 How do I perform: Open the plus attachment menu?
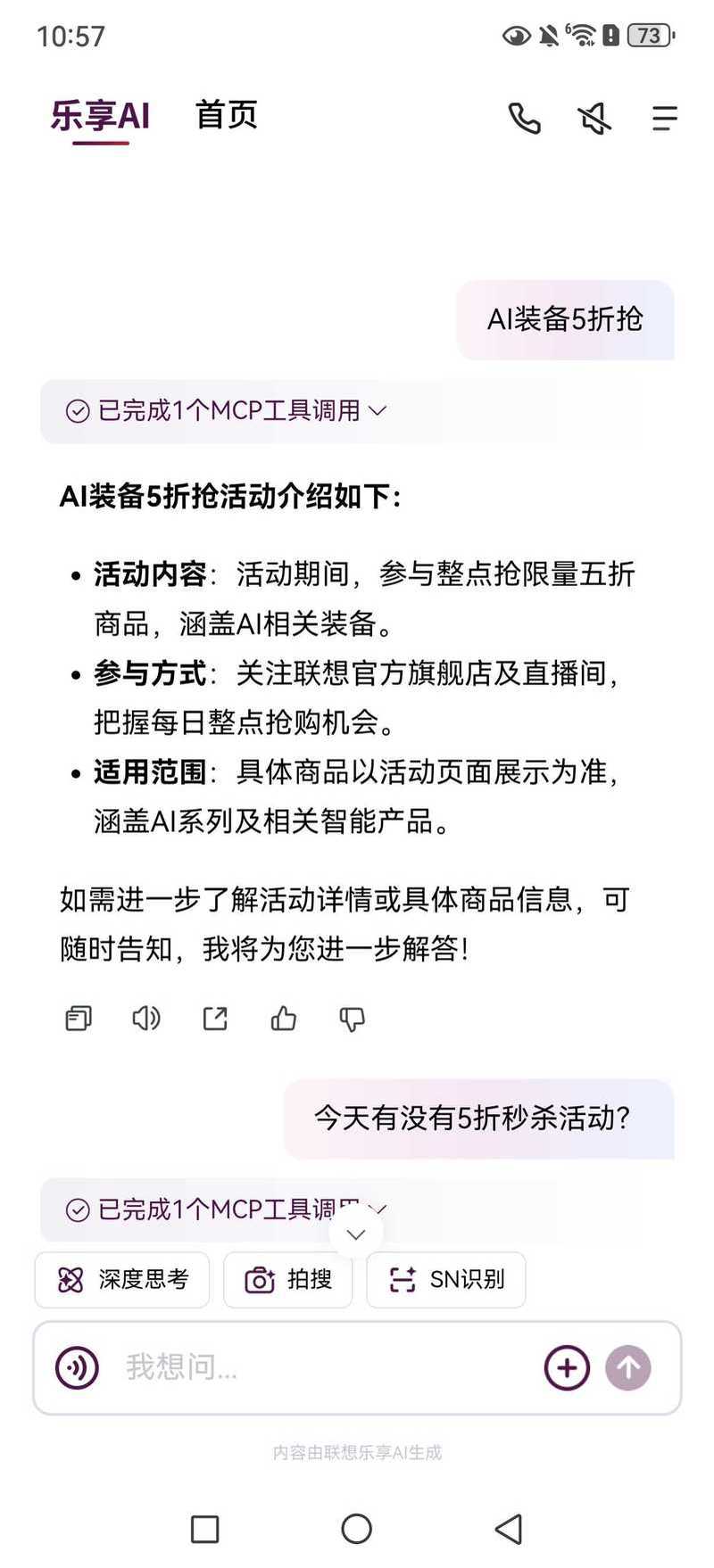click(x=567, y=1367)
